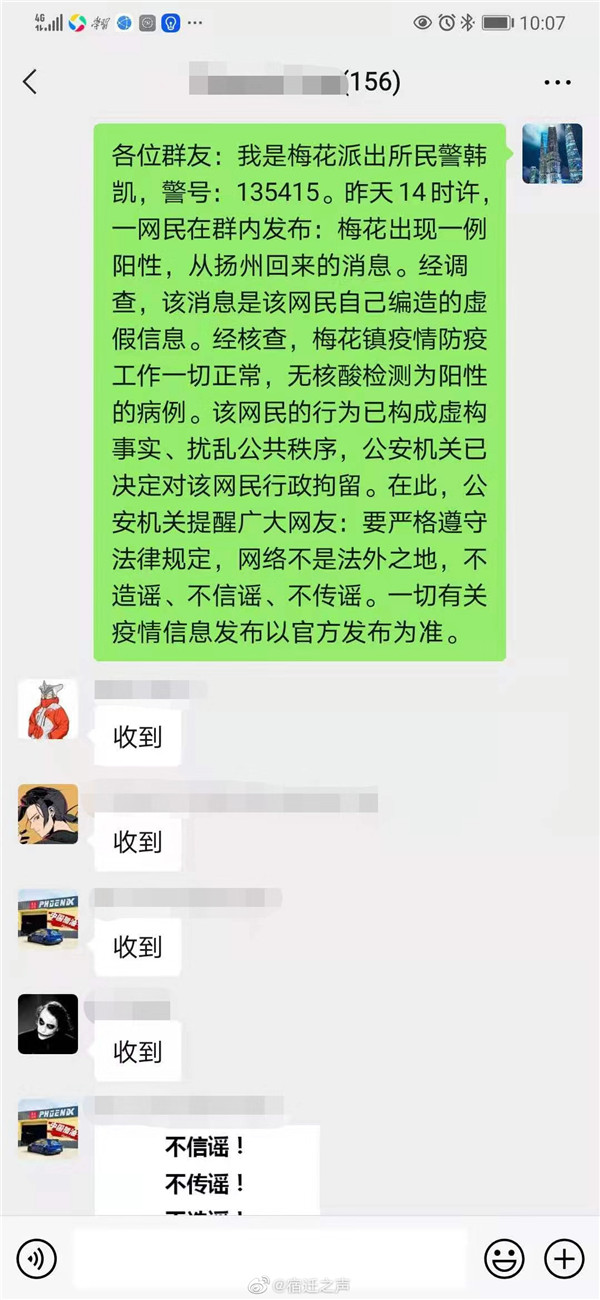Open the emoji picker
The height and width of the screenshot is (1300, 600).
(504, 1257)
